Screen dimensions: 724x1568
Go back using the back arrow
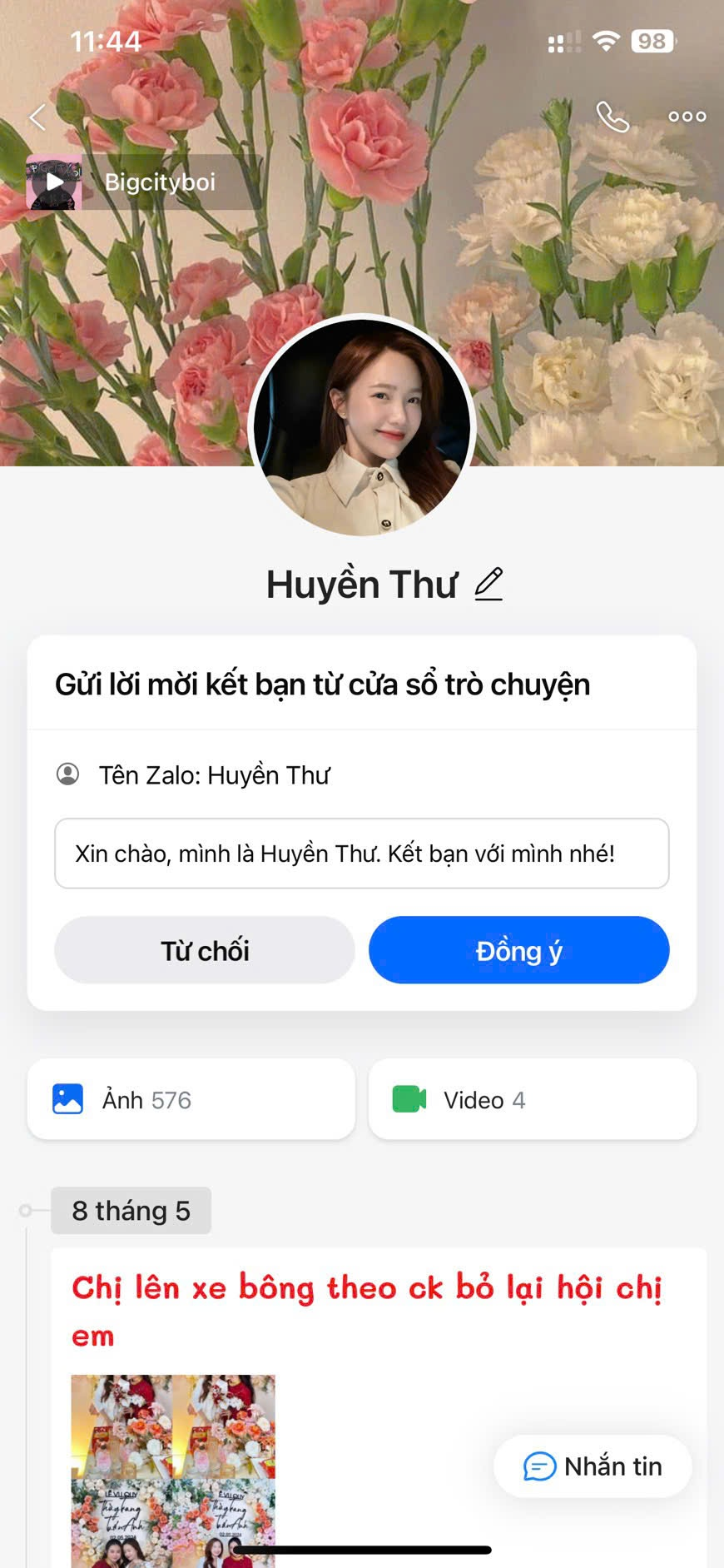click(37, 117)
